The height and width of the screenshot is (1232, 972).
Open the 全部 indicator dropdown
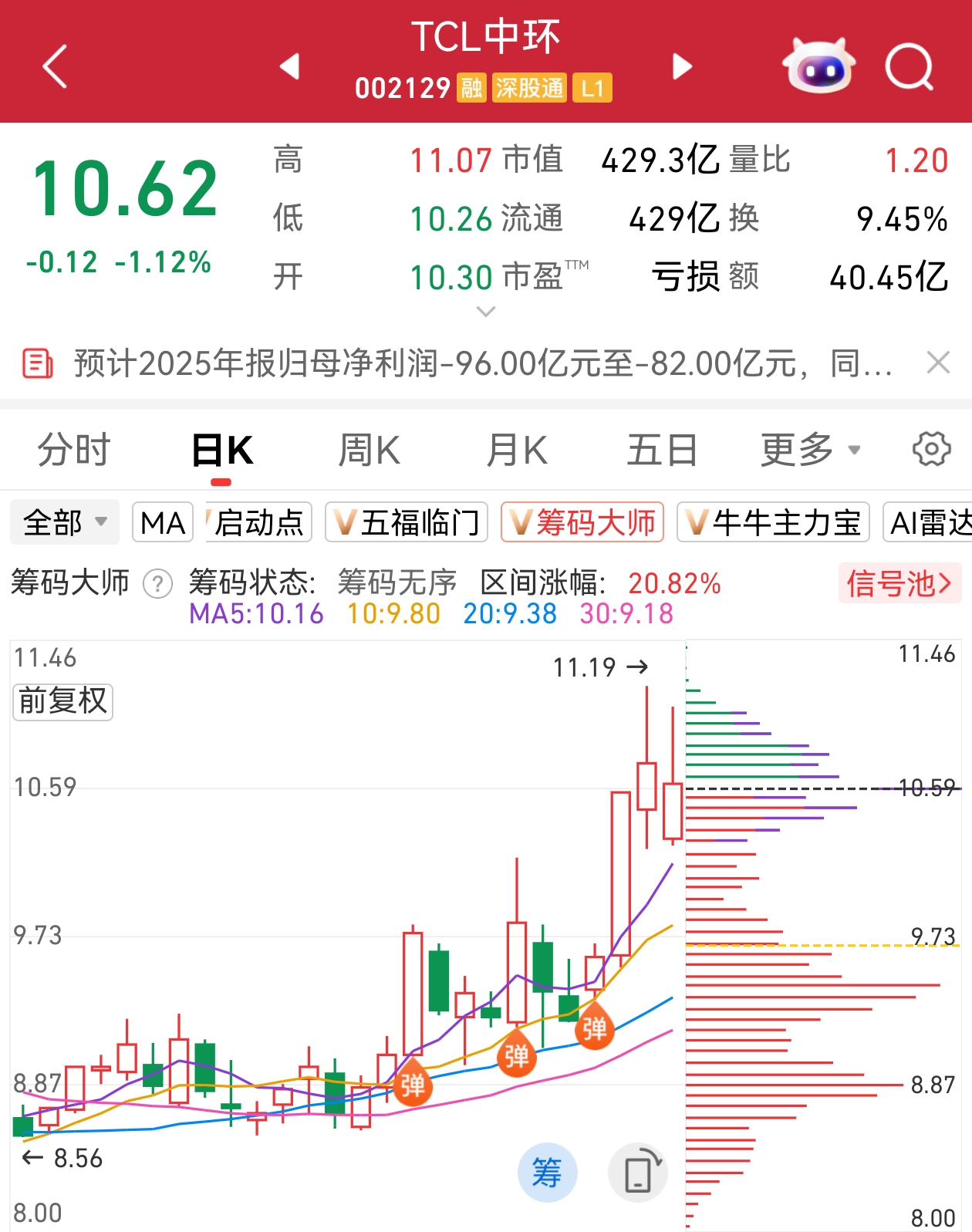pos(65,522)
